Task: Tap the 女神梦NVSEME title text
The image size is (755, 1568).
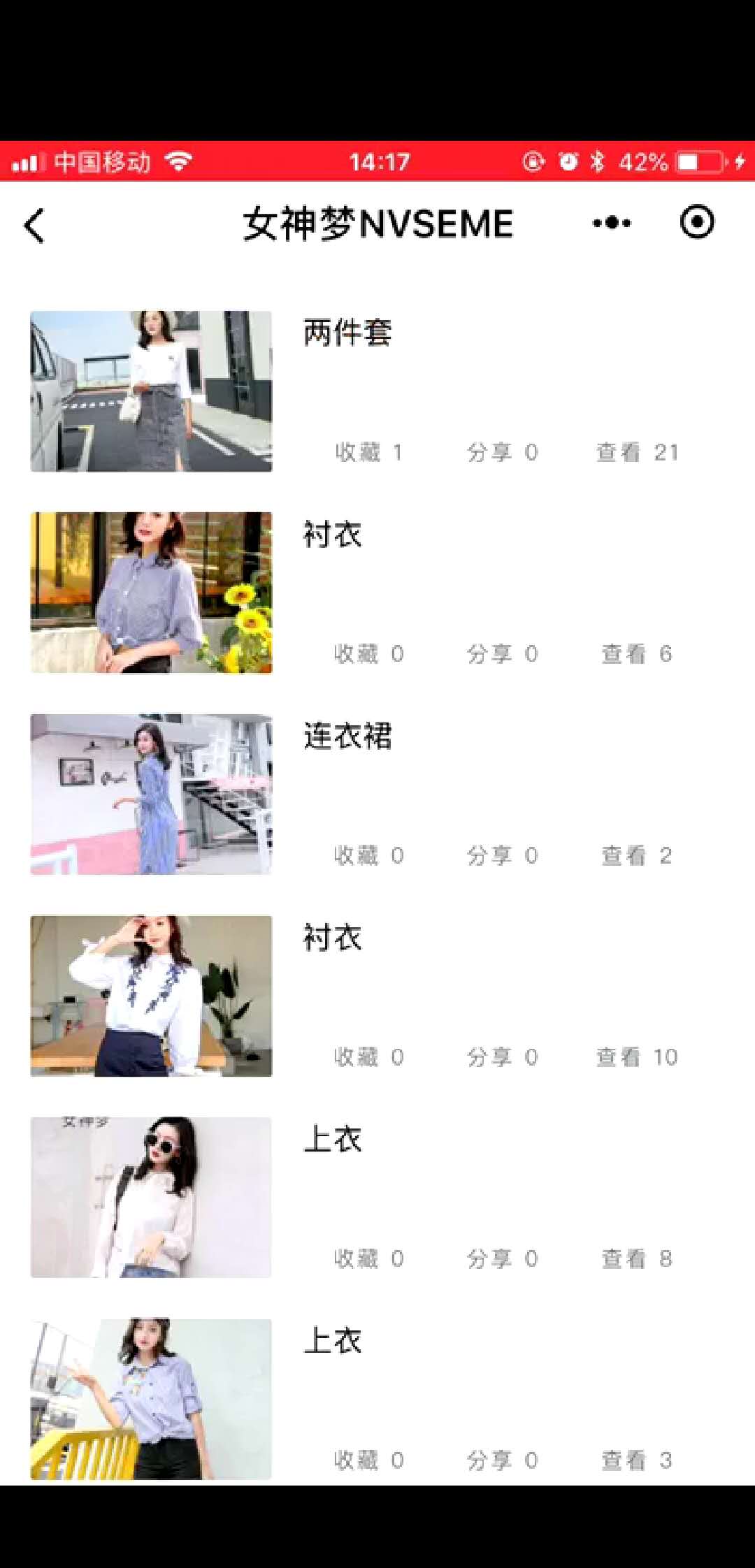Action: click(377, 222)
